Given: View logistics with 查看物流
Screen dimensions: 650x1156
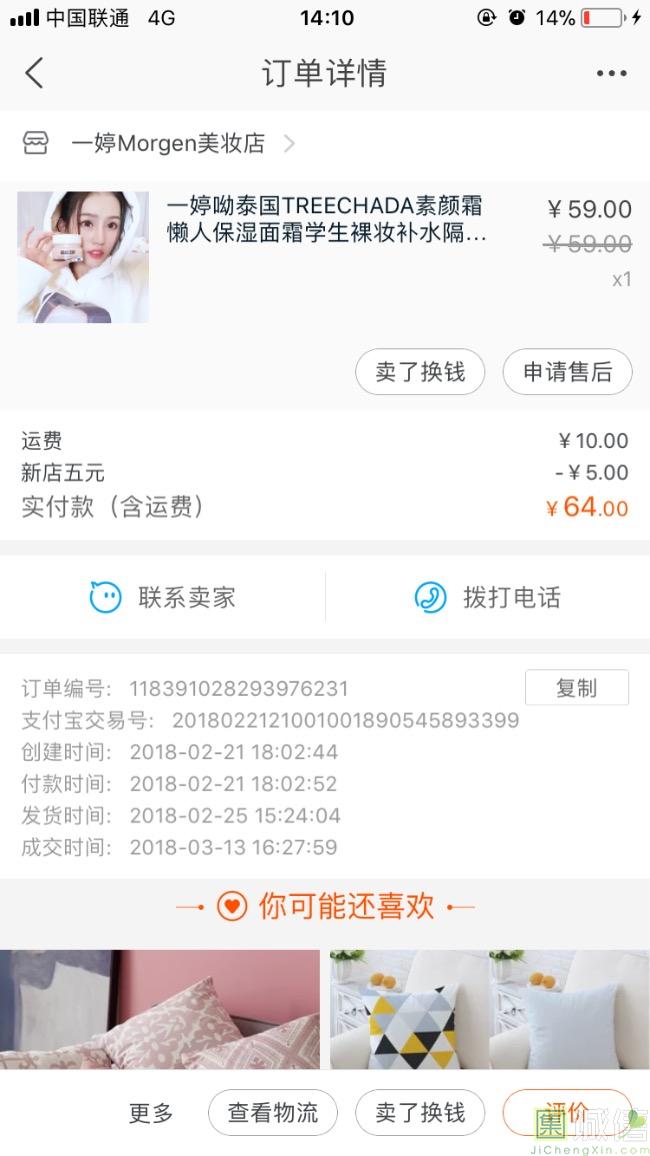Looking at the screenshot, I should pyautogui.click(x=273, y=1113).
